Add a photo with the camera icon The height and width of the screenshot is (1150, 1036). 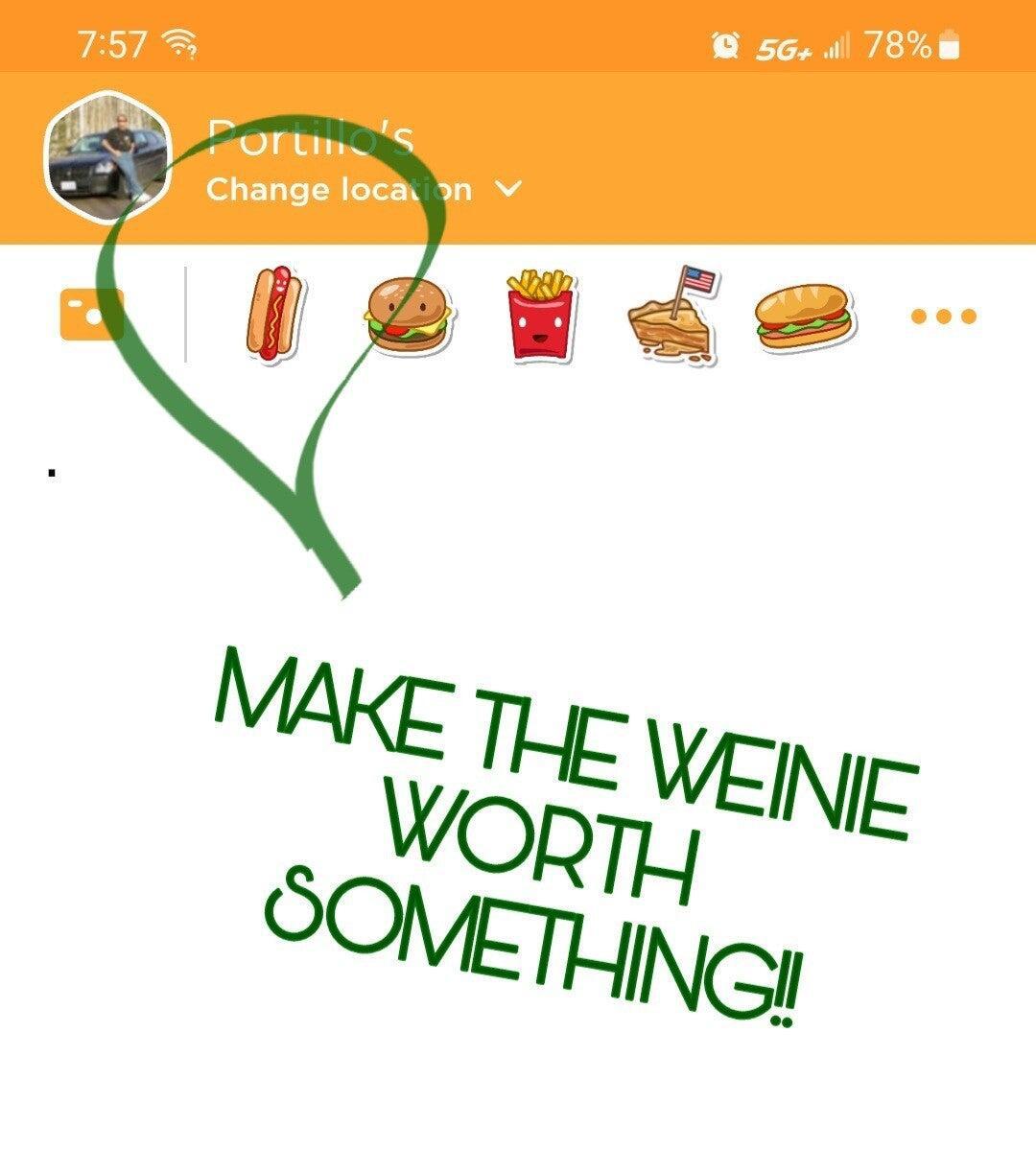(92, 316)
